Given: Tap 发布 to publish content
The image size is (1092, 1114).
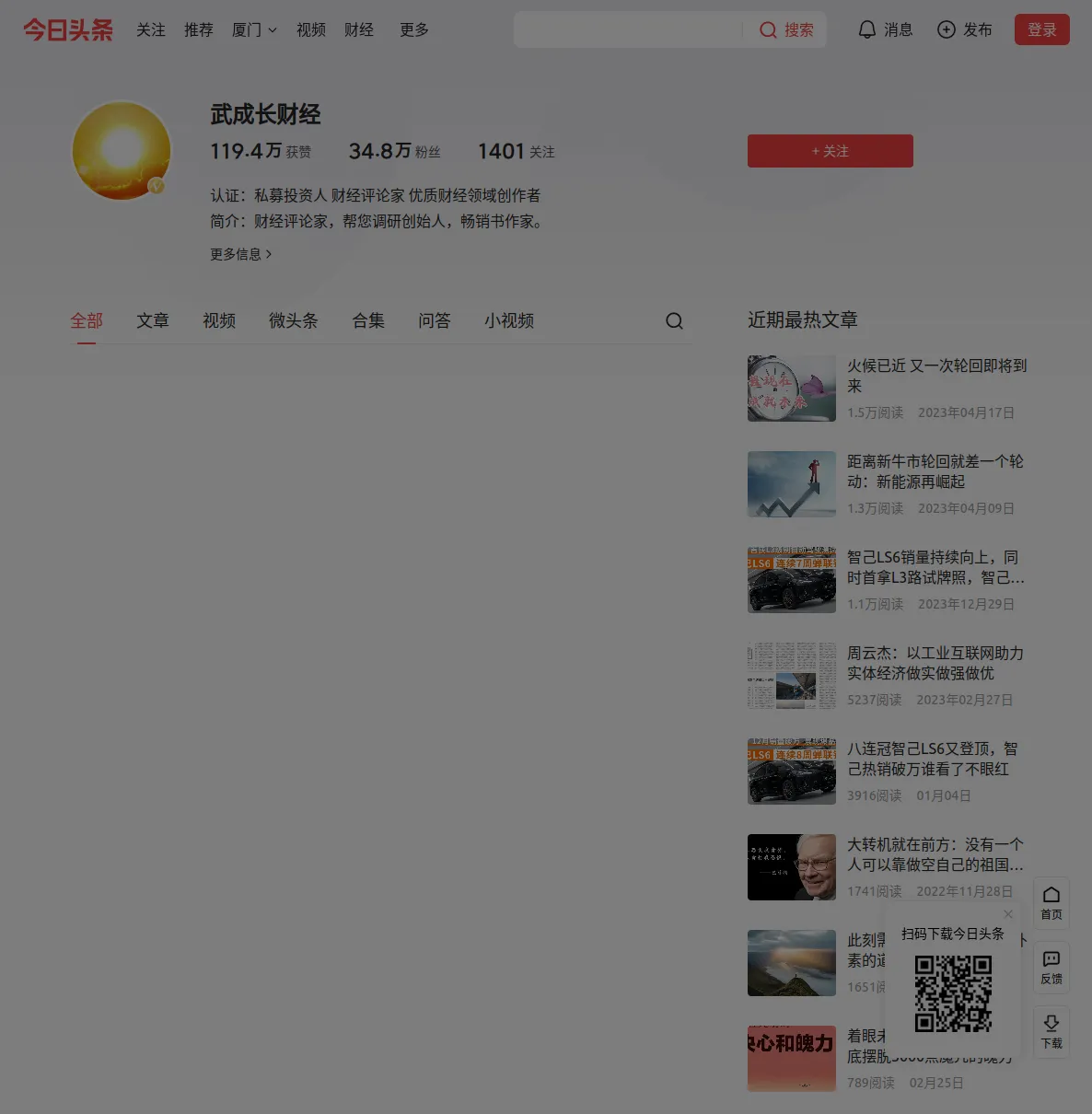Looking at the screenshot, I should point(964,29).
